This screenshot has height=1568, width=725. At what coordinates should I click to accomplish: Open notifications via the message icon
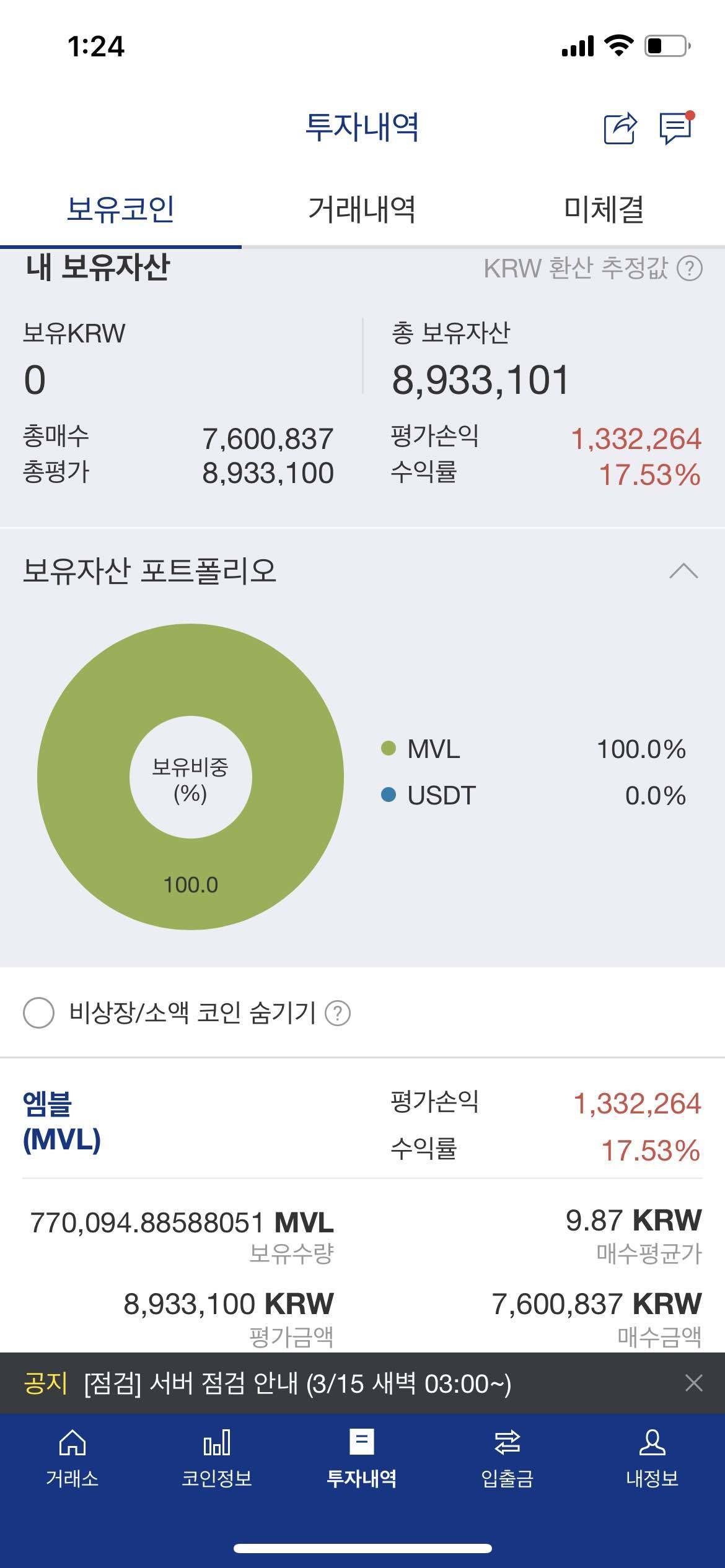pos(675,127)
